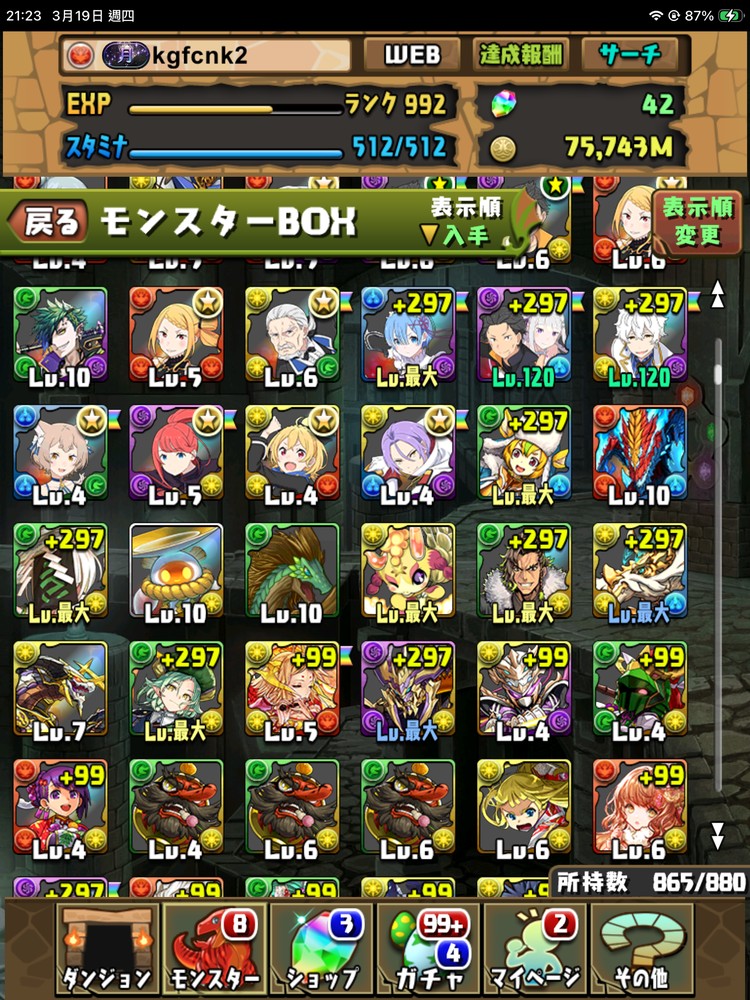Change display order with 表示順変更
750x1000 pixels.
tap(697, 221)
